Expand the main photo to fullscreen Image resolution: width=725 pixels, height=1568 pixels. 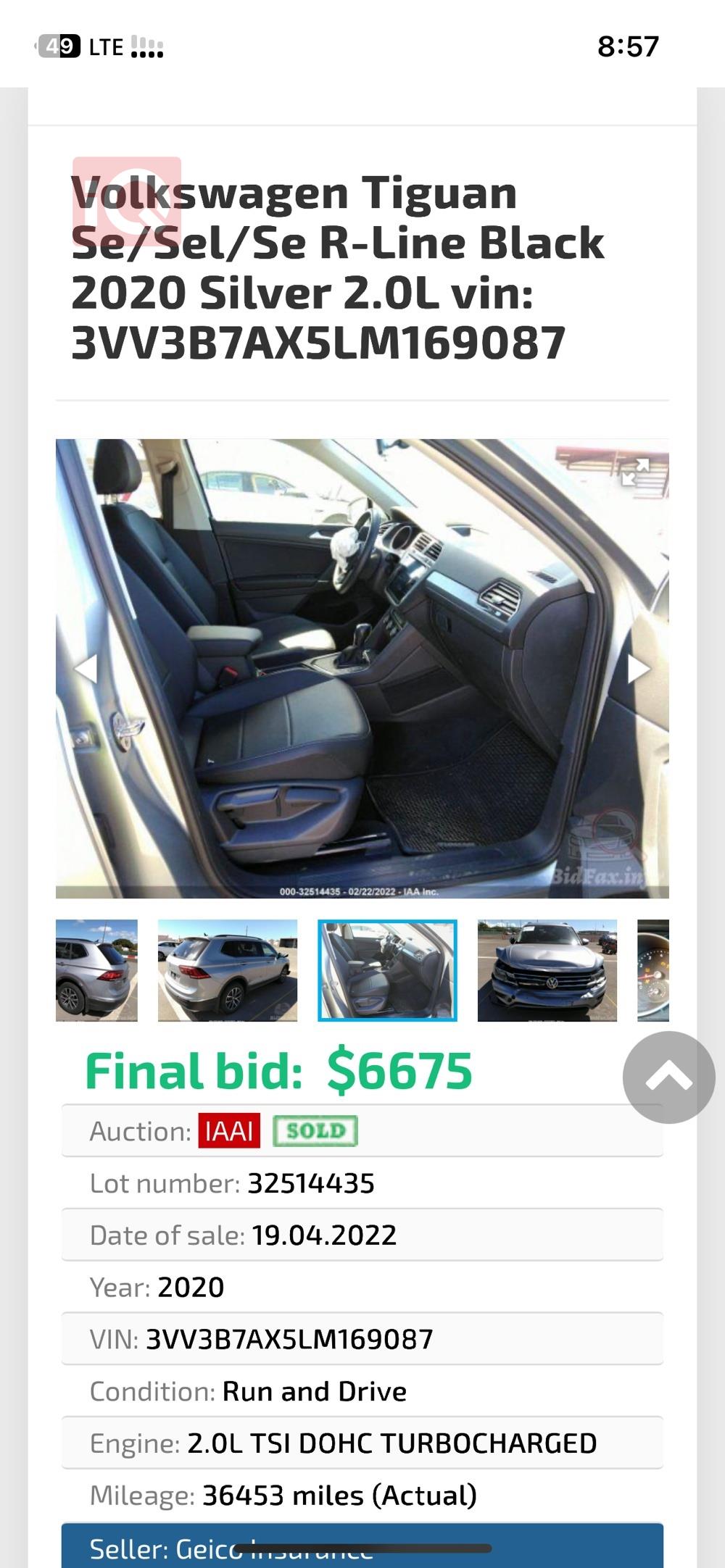tap(635, 472)
